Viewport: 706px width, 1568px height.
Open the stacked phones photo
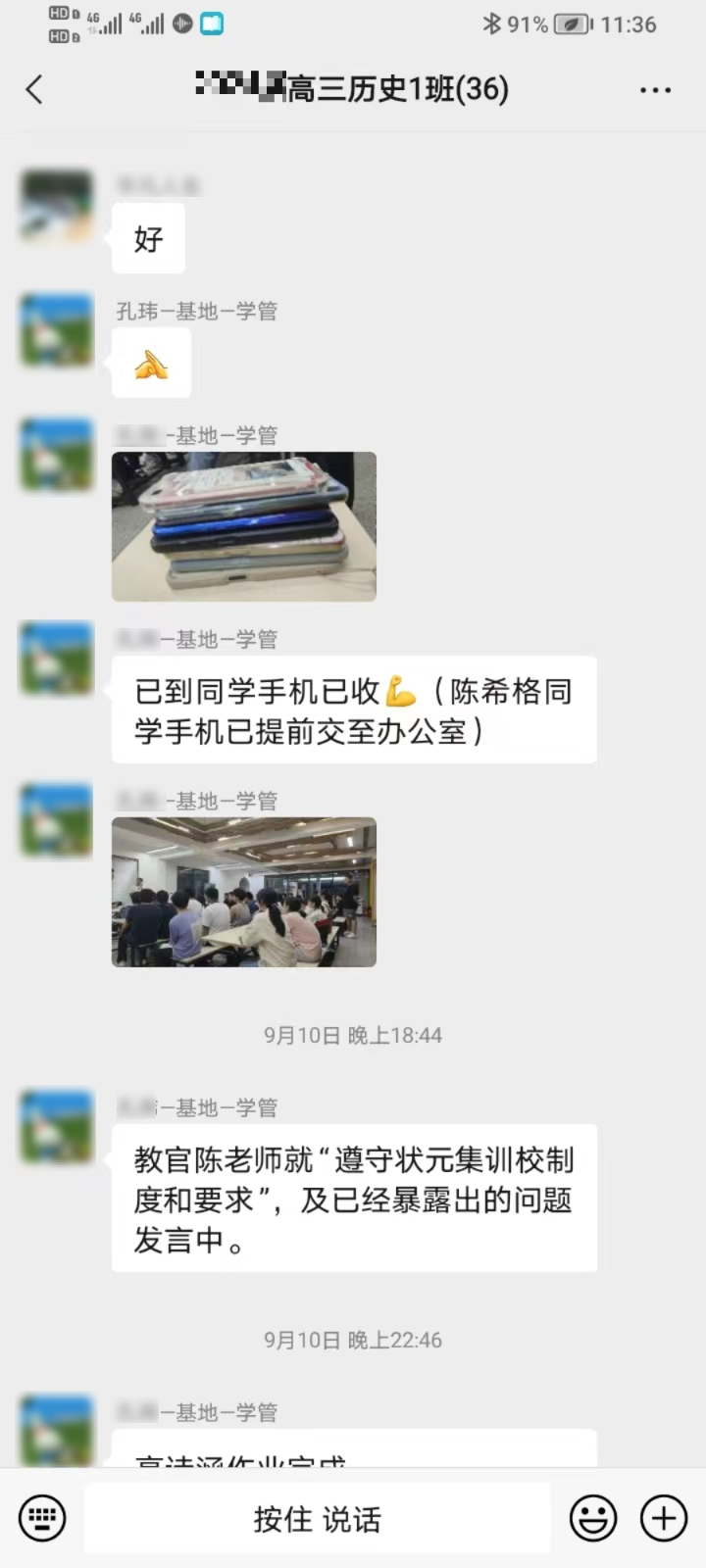tap(244, 526)
